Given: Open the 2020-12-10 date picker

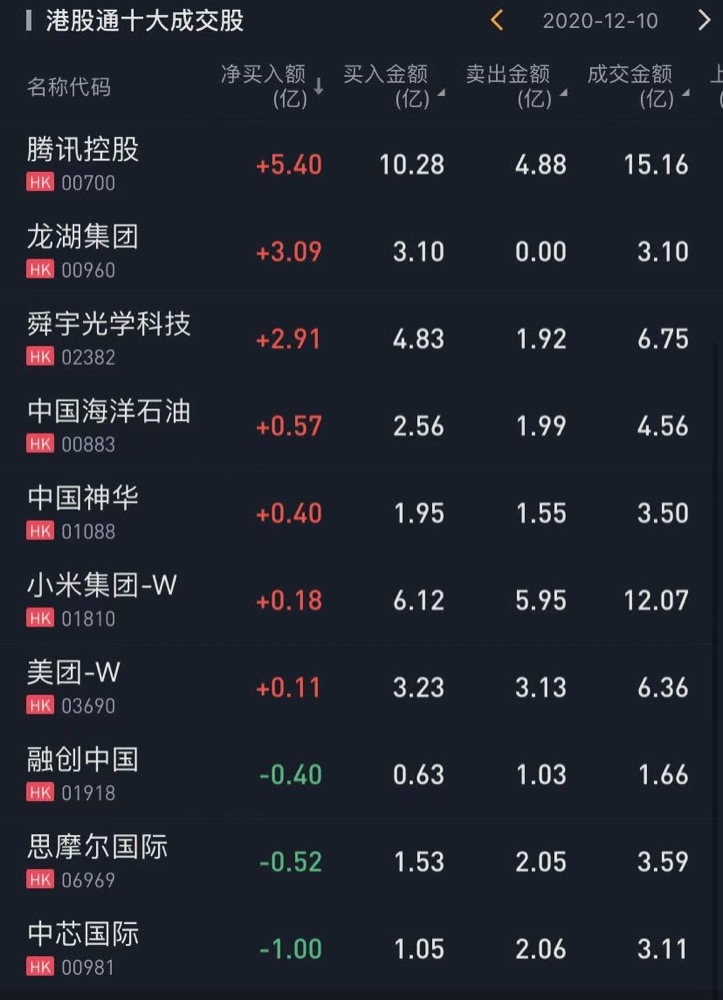Looking at the screenshot, I should [600, 22].
